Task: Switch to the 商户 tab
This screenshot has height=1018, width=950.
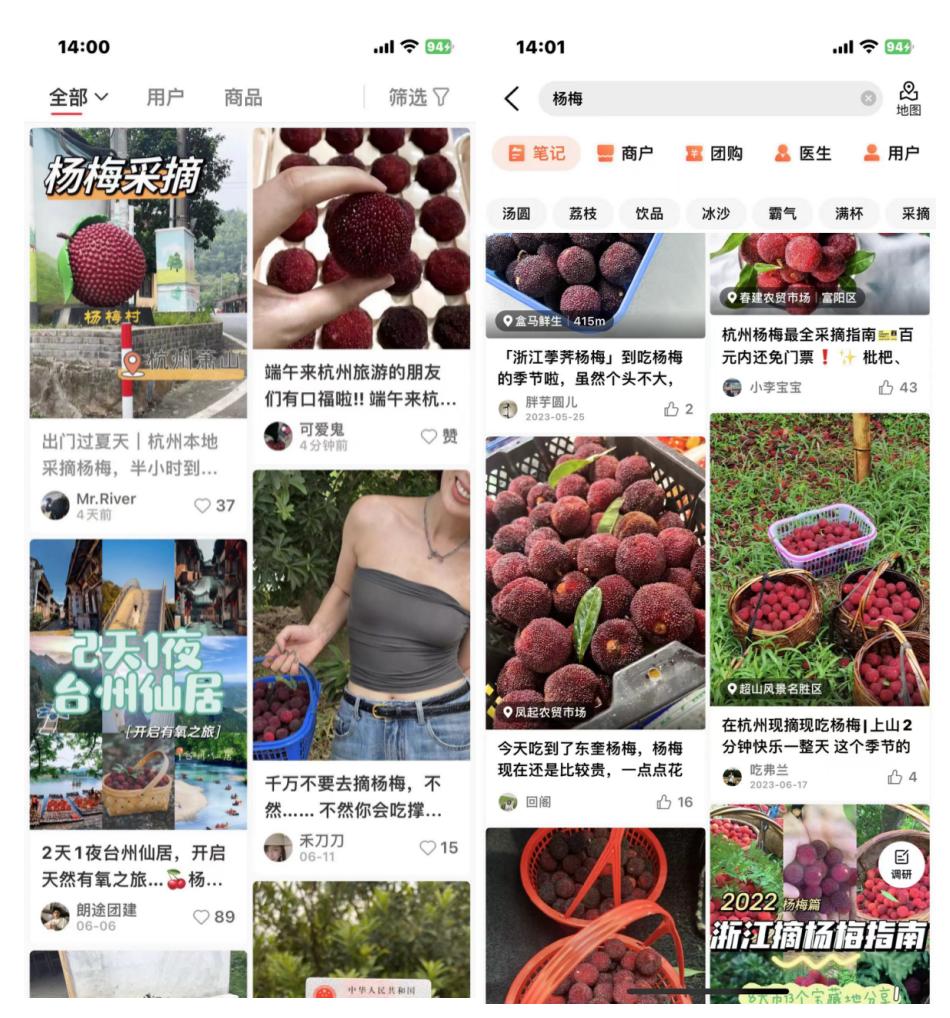Action: coord(624,153)
